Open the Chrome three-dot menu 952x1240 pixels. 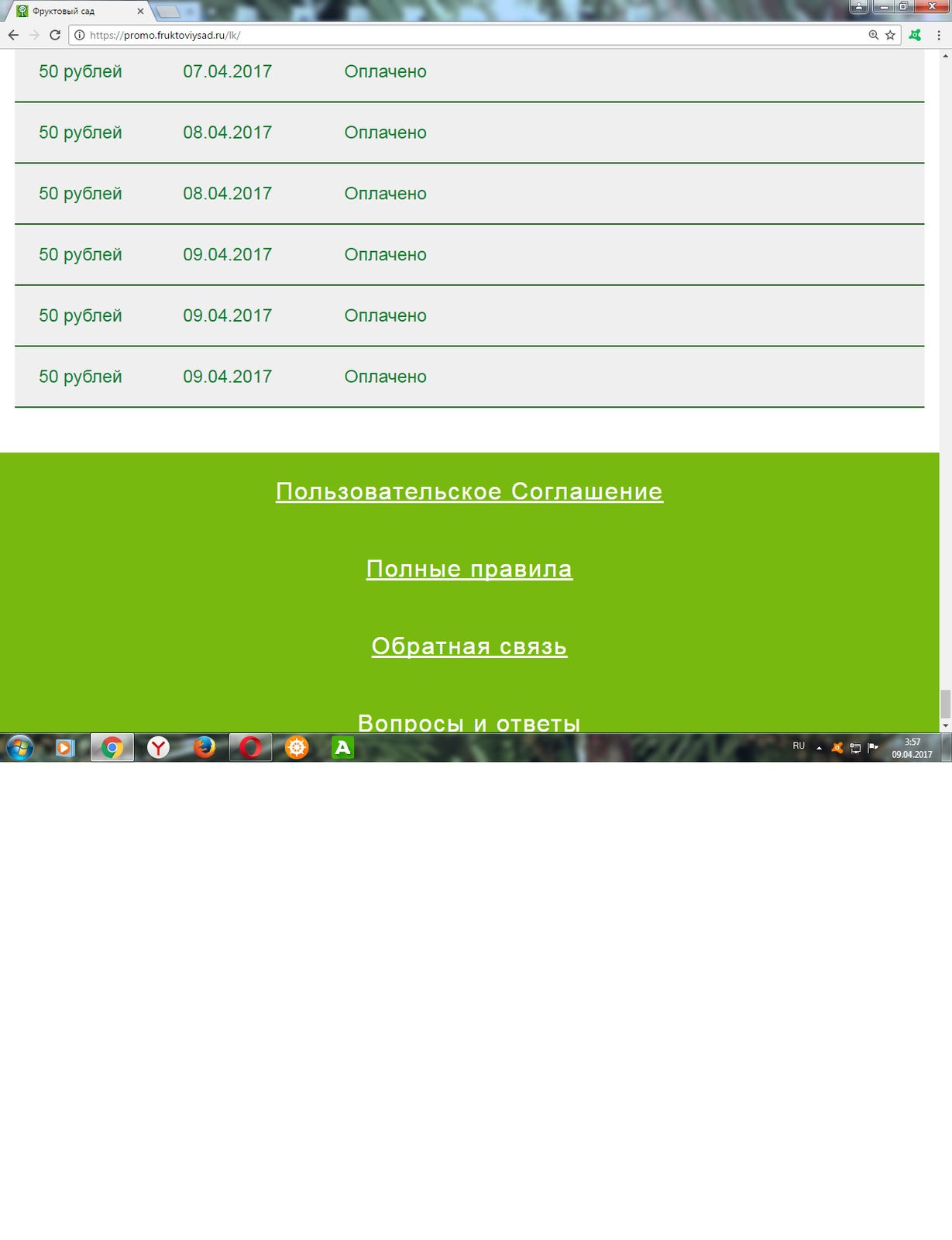coord(939,35)
